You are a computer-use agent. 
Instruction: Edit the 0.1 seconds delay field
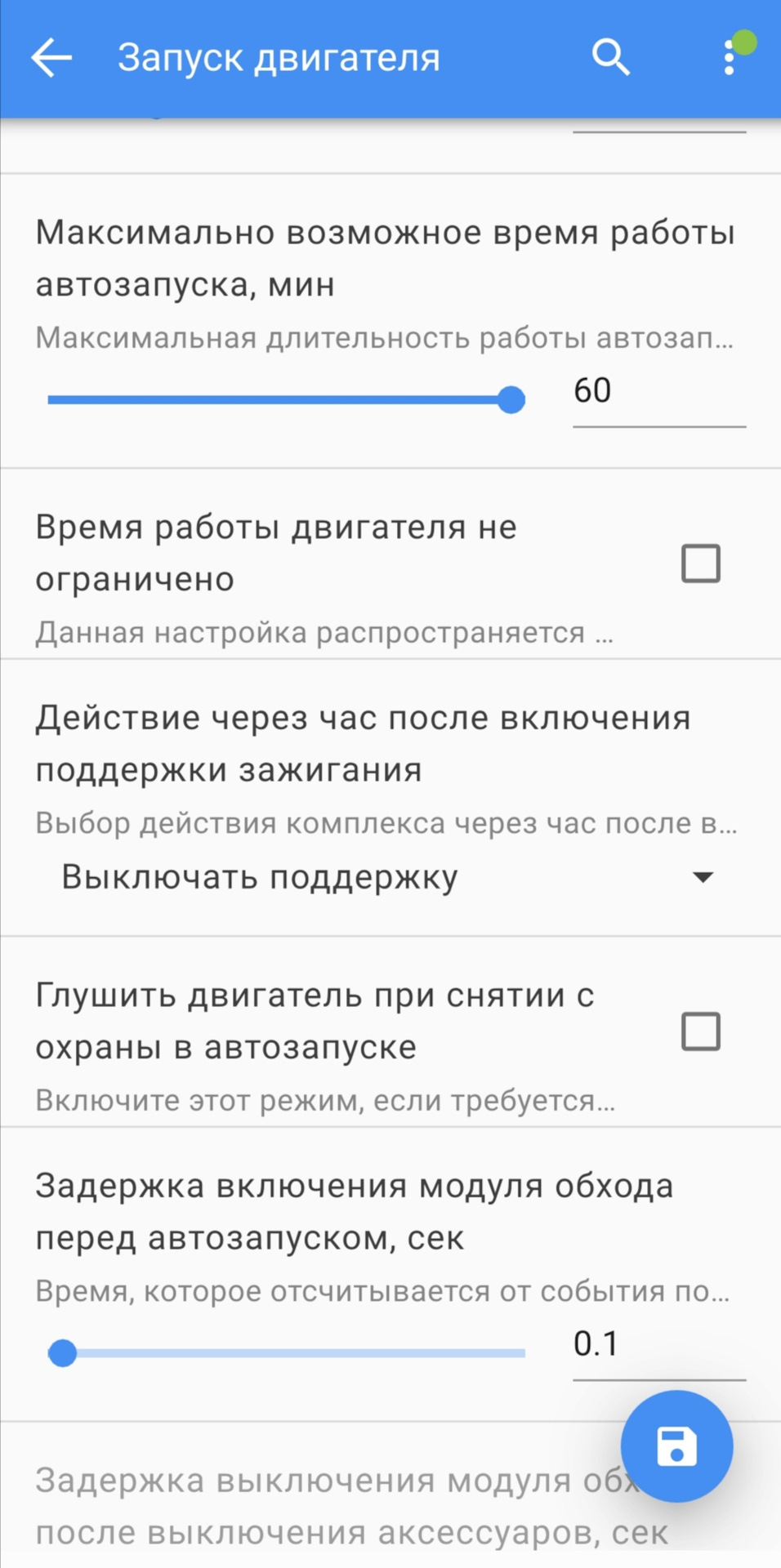(658, 1345)
